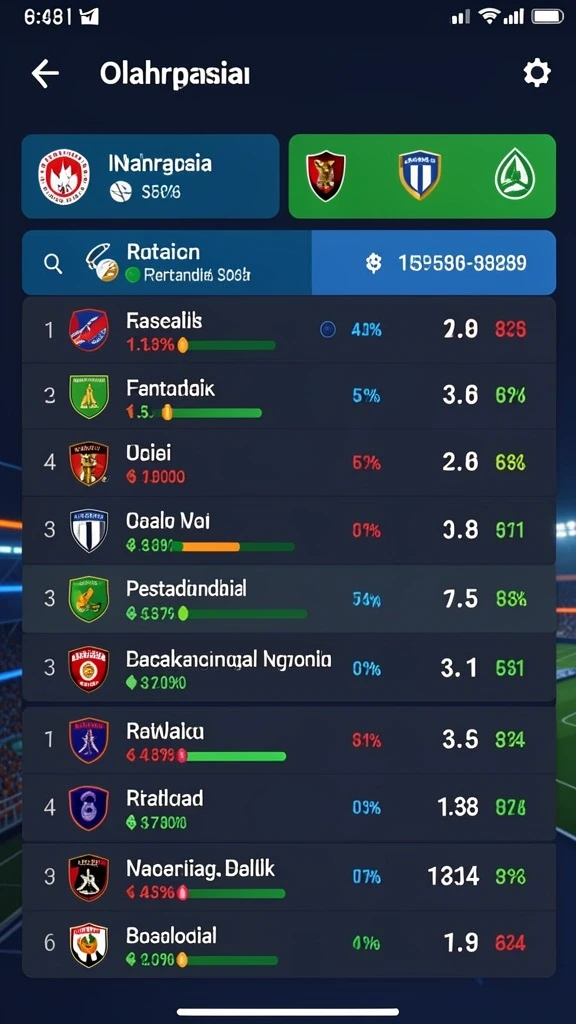Open the balance amount button
576x1024 pixels.
[434, 263]
